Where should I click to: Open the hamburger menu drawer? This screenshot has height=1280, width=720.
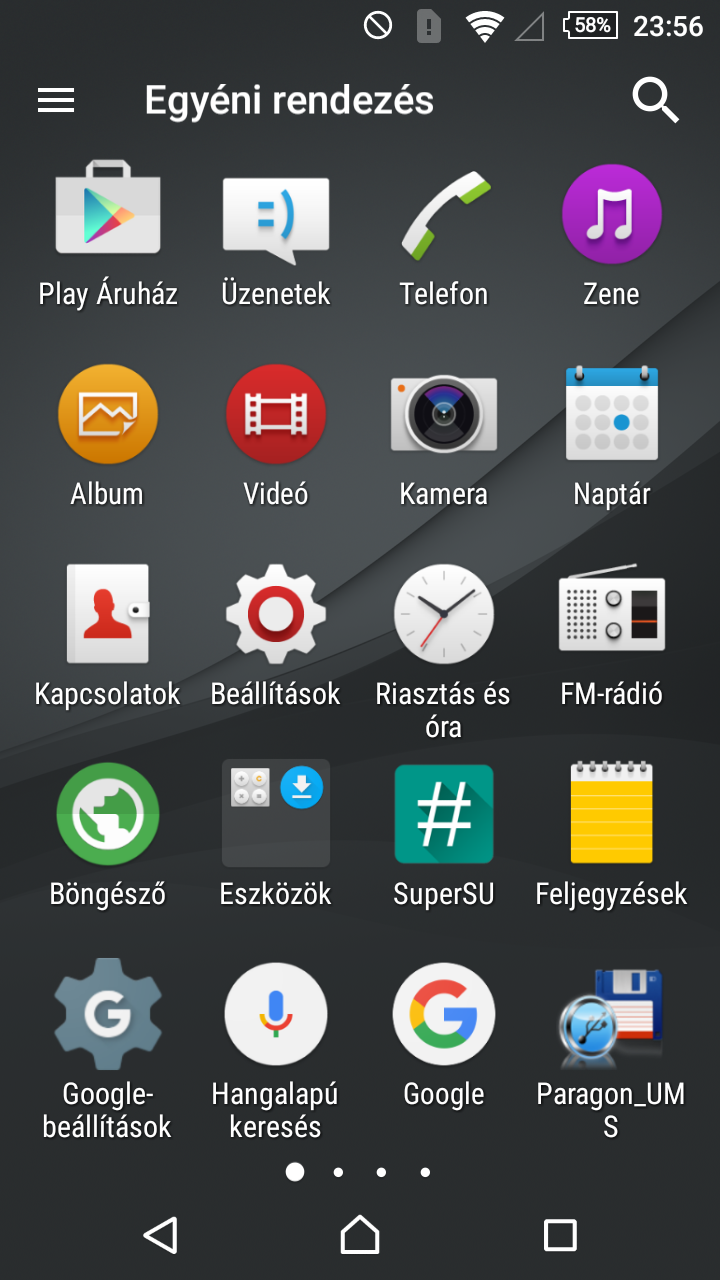click(x=56, y=100)
